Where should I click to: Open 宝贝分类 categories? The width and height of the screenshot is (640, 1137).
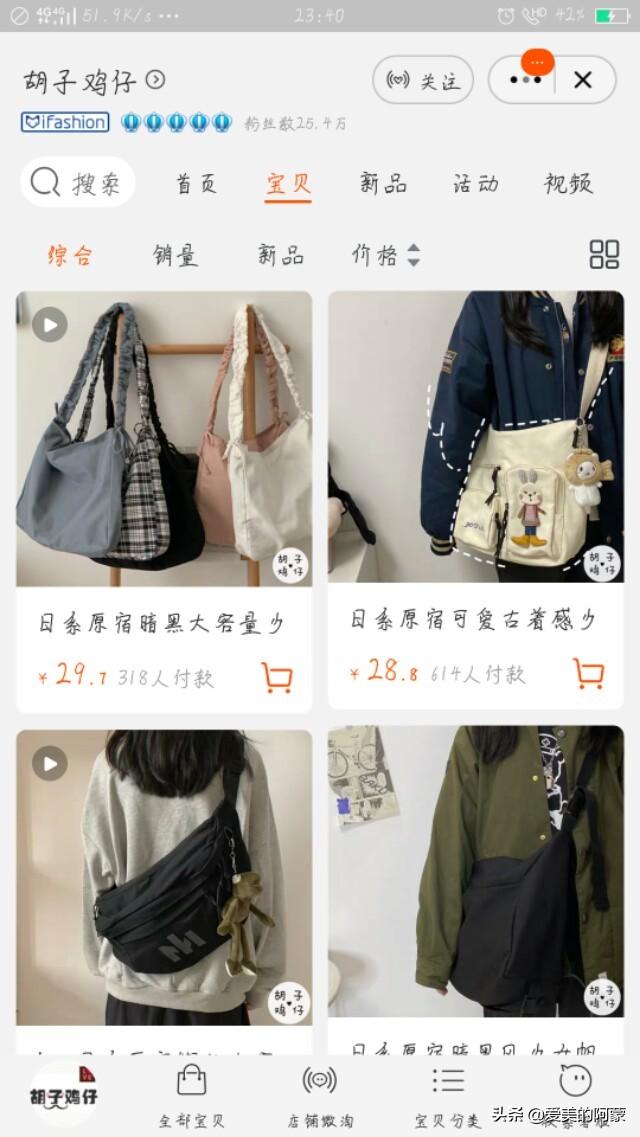pos(448,1095)
